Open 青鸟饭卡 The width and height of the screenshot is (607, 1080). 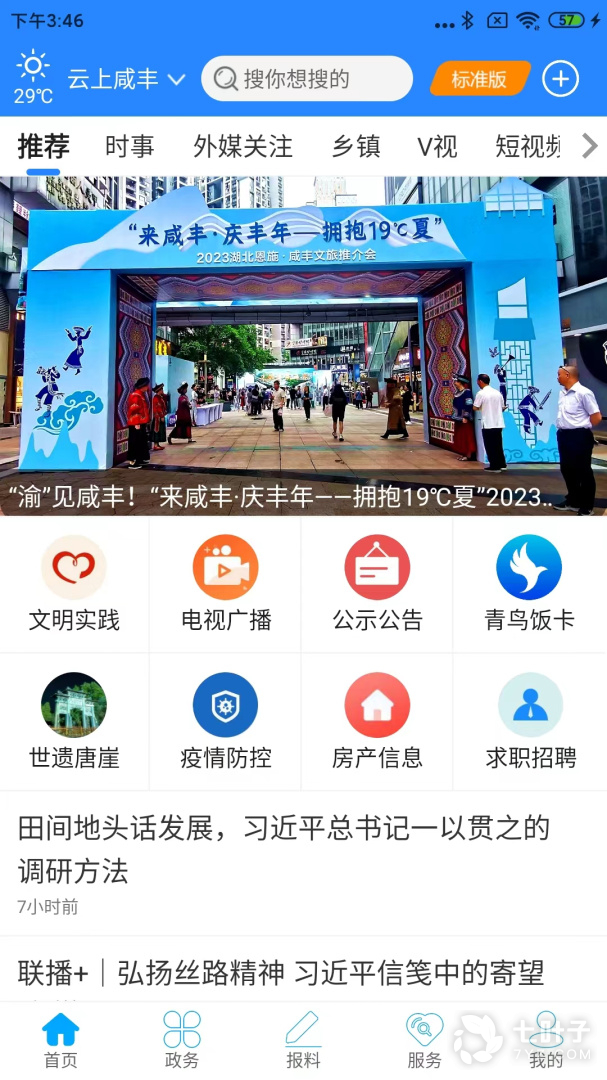click(530, 583)
